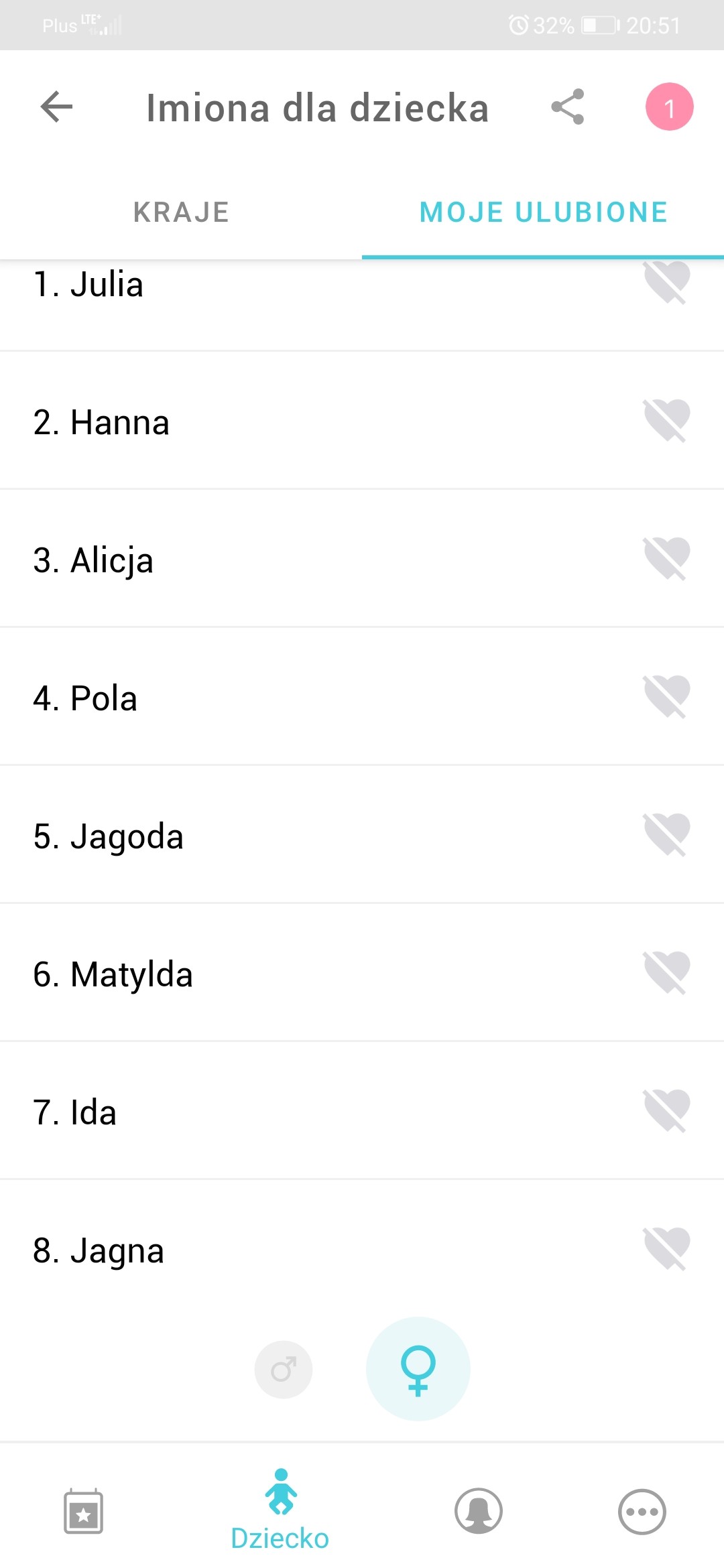Open the pink notification badge

669,107
